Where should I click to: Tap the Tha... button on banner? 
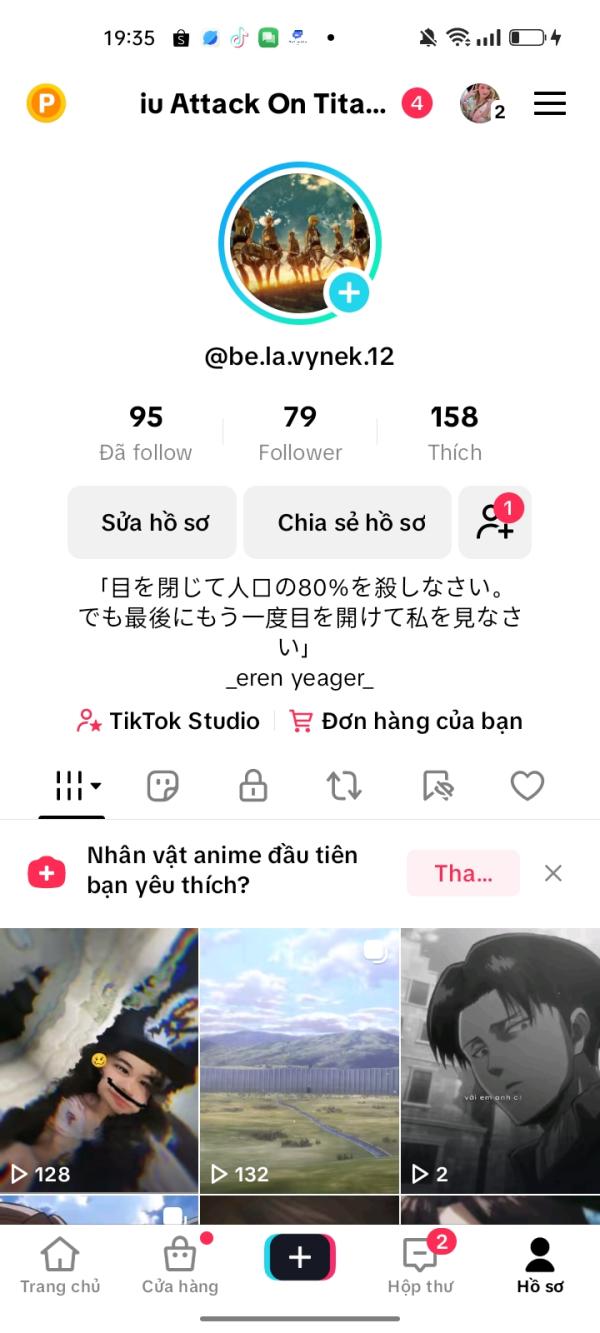[463, 873]
